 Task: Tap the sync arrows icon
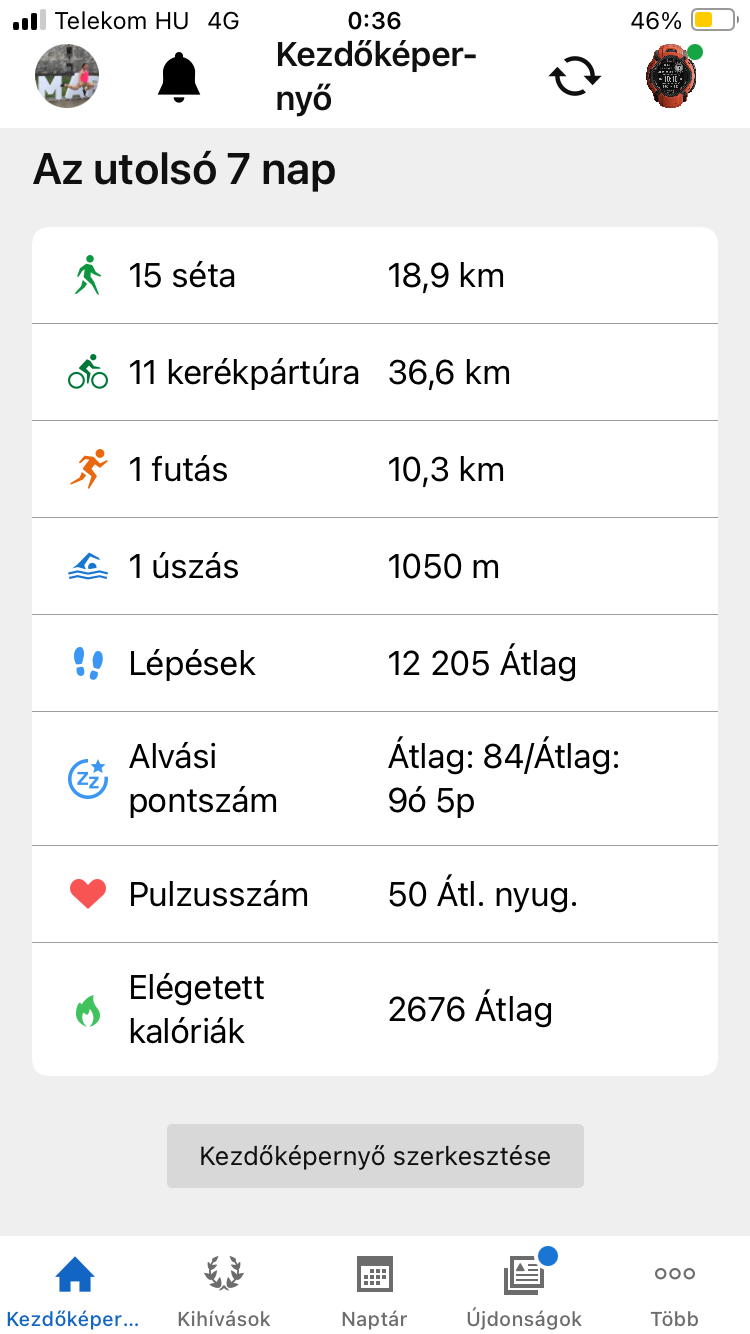pos(575,76)
